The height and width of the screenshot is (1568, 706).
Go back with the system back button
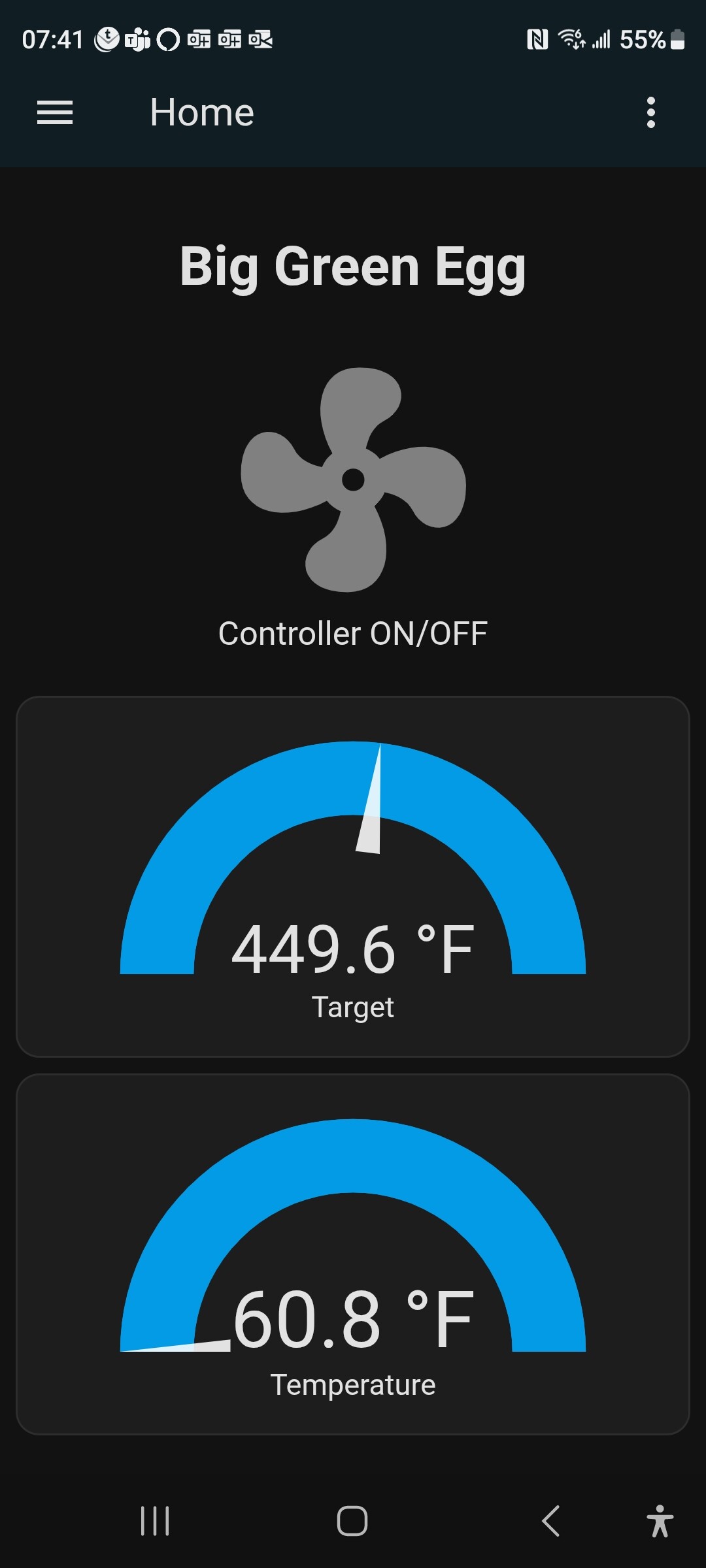pyautogui.click(x=551, y=1521)
